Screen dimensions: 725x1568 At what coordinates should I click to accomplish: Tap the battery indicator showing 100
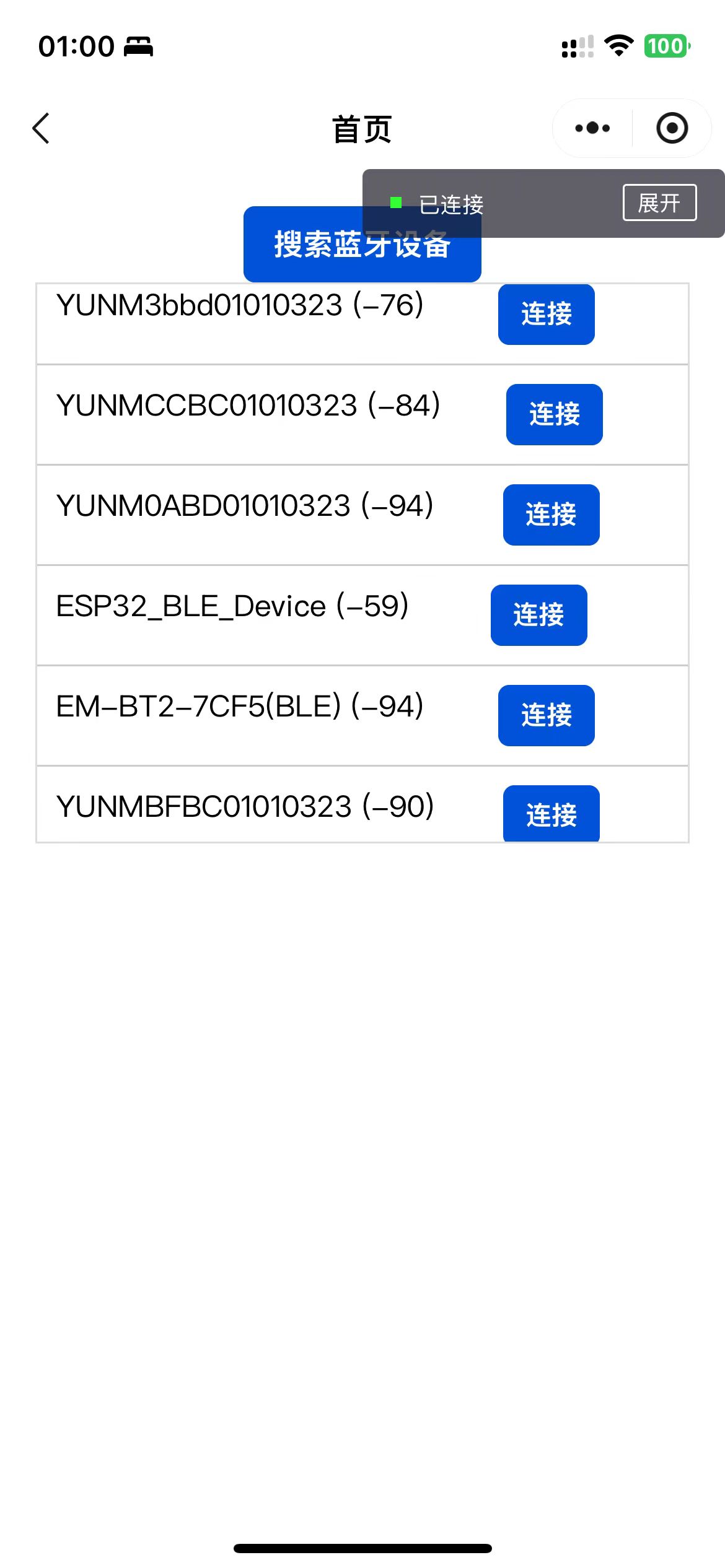tap(665, 46)
